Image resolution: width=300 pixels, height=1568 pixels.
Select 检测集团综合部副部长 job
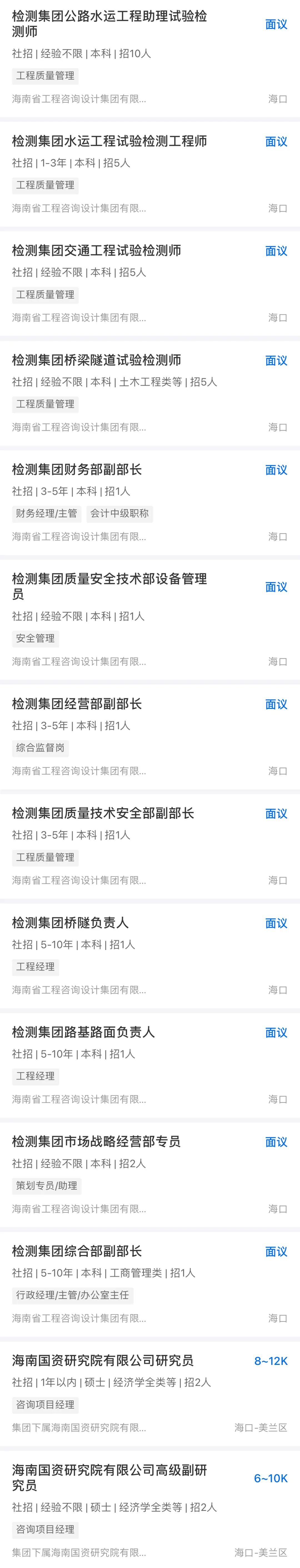pyautogui.click(x=77, y=1251)
